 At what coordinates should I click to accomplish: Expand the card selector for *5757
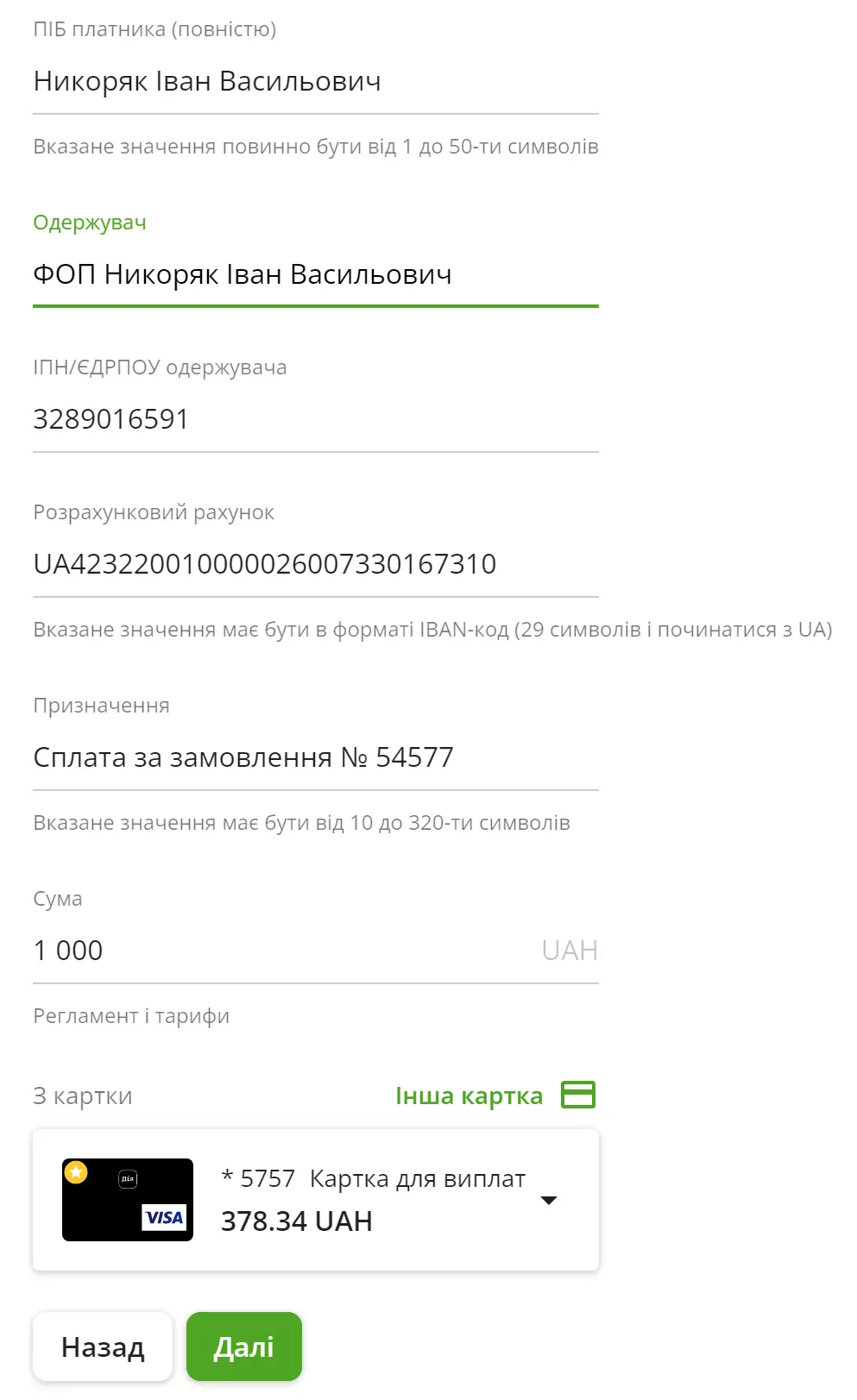[x=315, y=1200]
